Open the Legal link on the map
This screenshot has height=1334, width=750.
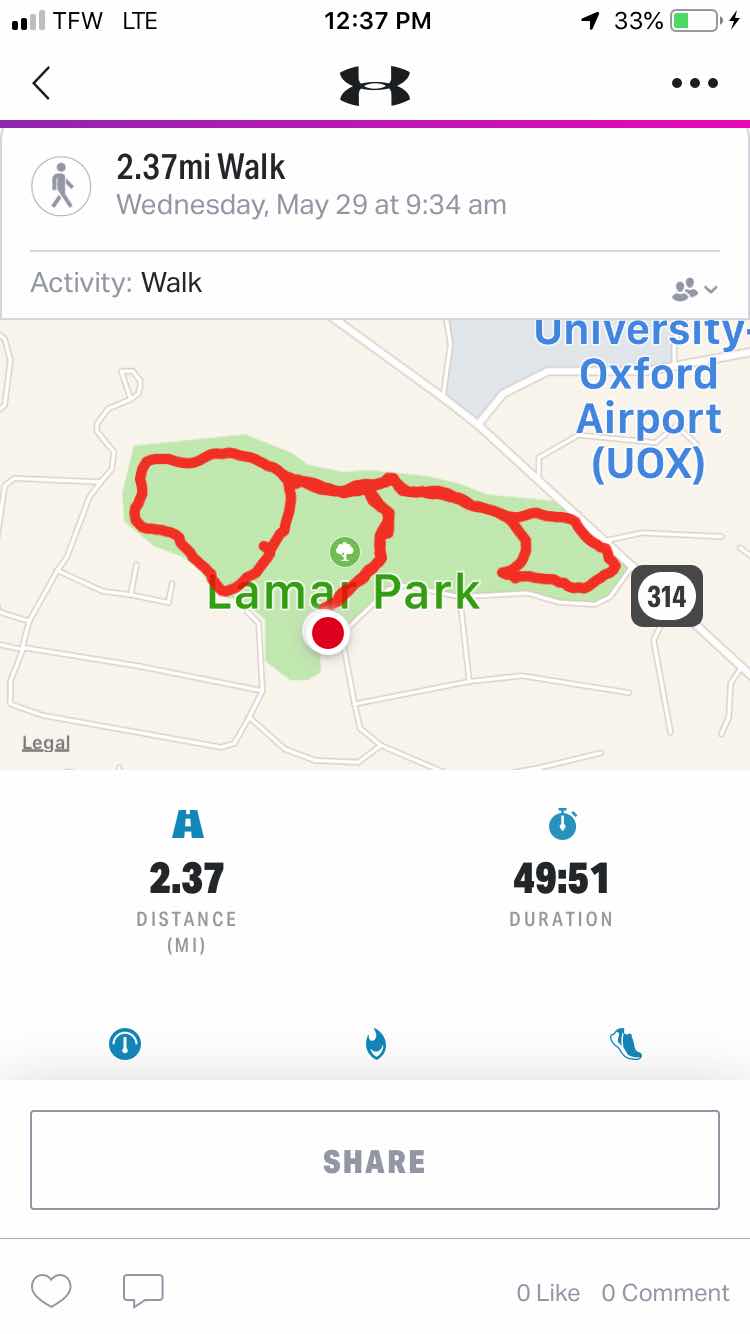[x=46, y=743]
